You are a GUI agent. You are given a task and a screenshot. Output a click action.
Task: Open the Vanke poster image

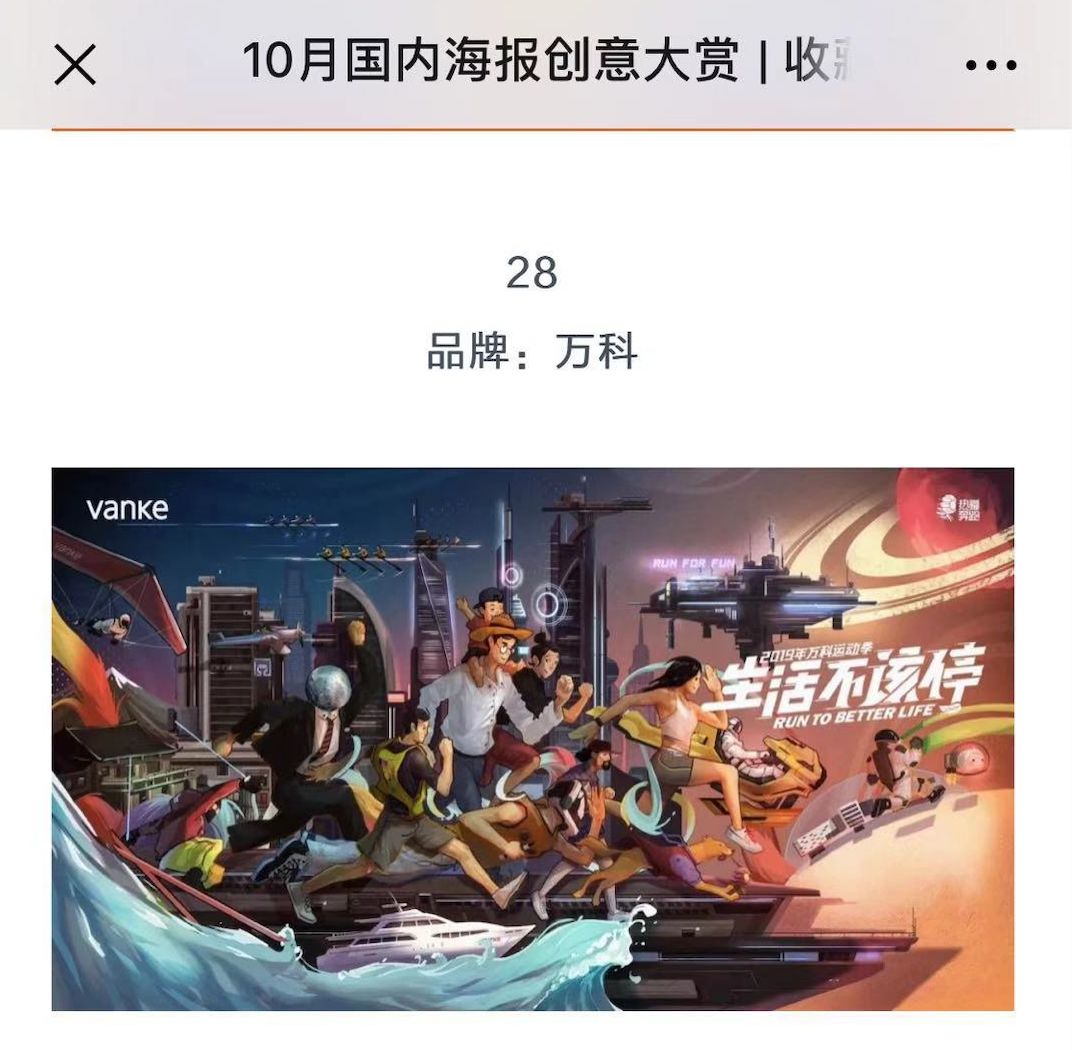point(532,738)
